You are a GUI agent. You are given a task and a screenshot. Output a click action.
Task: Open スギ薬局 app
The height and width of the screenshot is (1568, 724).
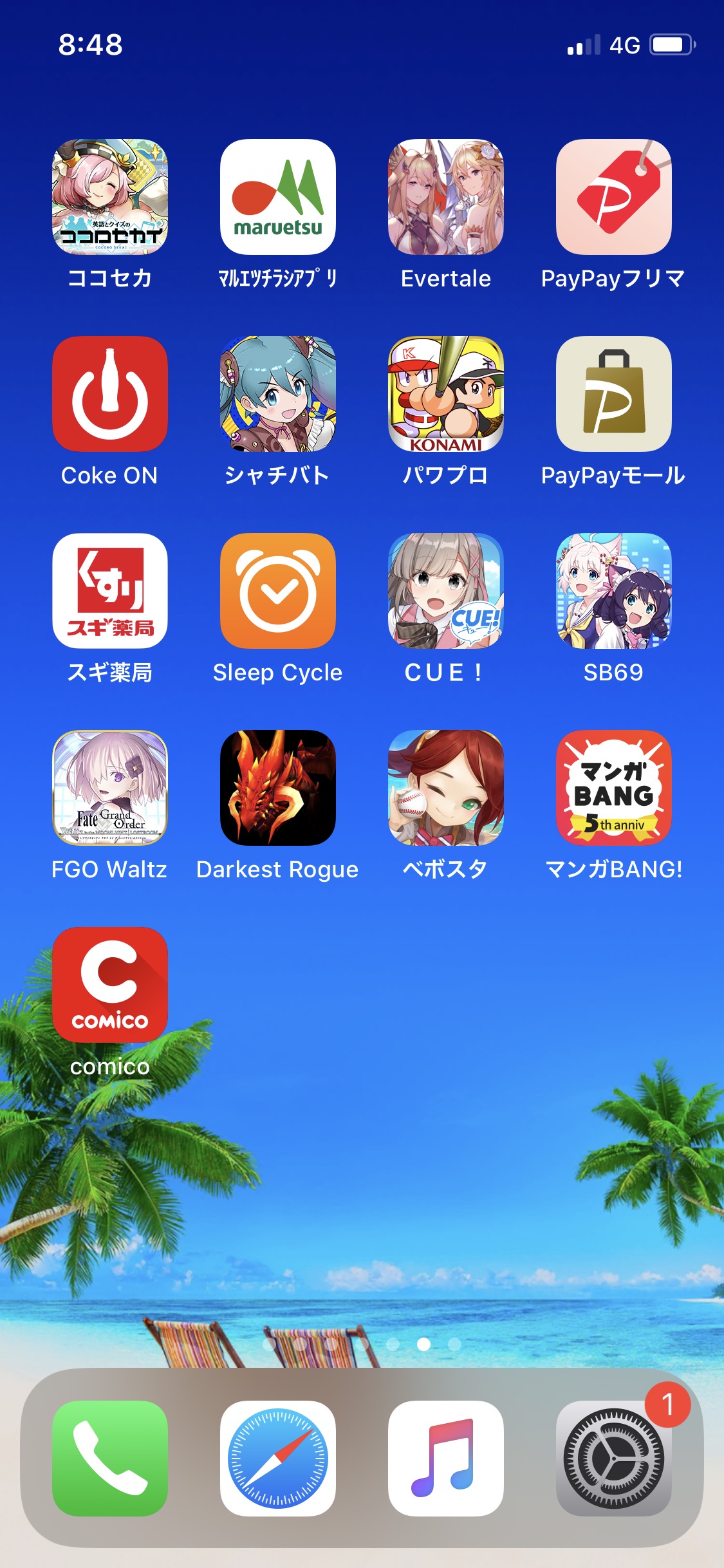pyautogui.click(x=110, y=591)
